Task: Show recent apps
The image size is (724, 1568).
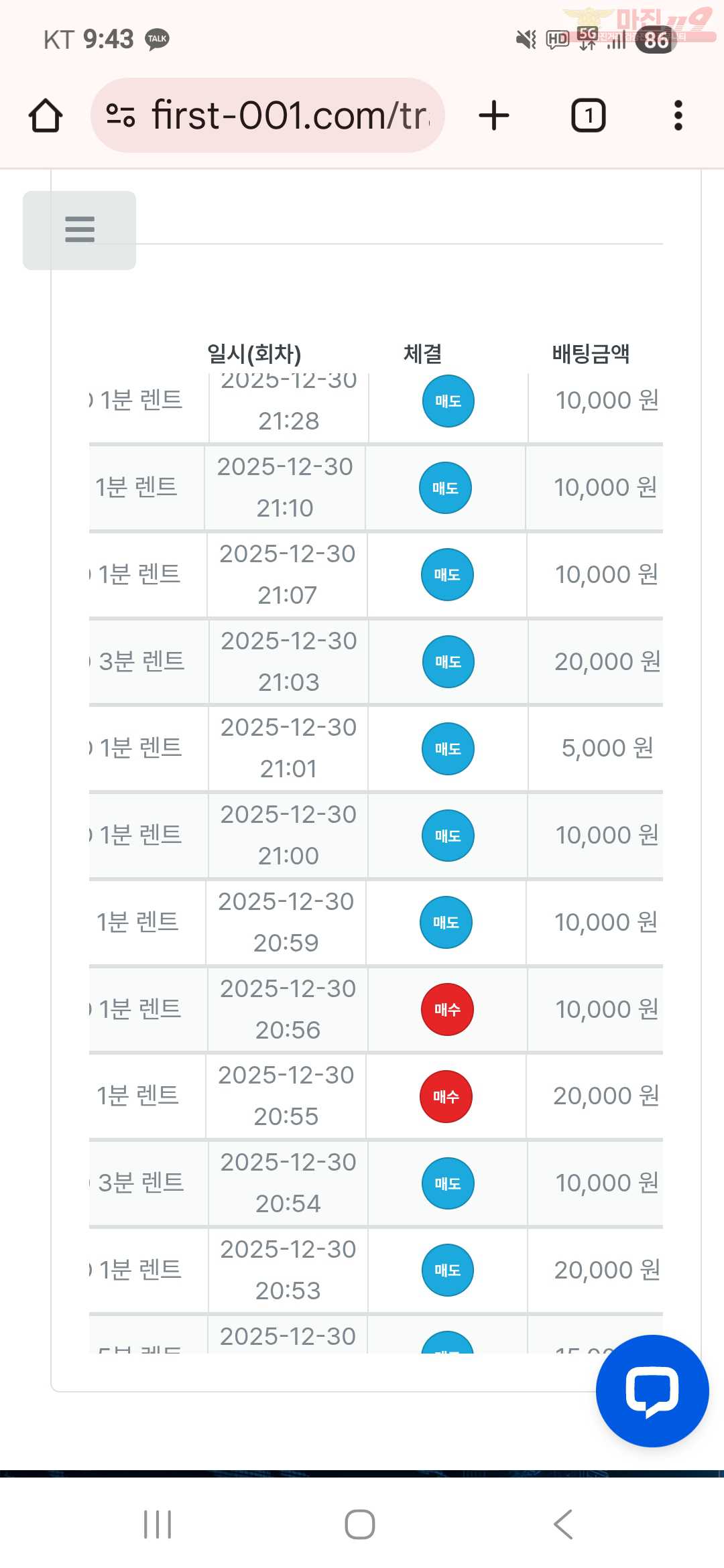Action: coord(158,1524)
